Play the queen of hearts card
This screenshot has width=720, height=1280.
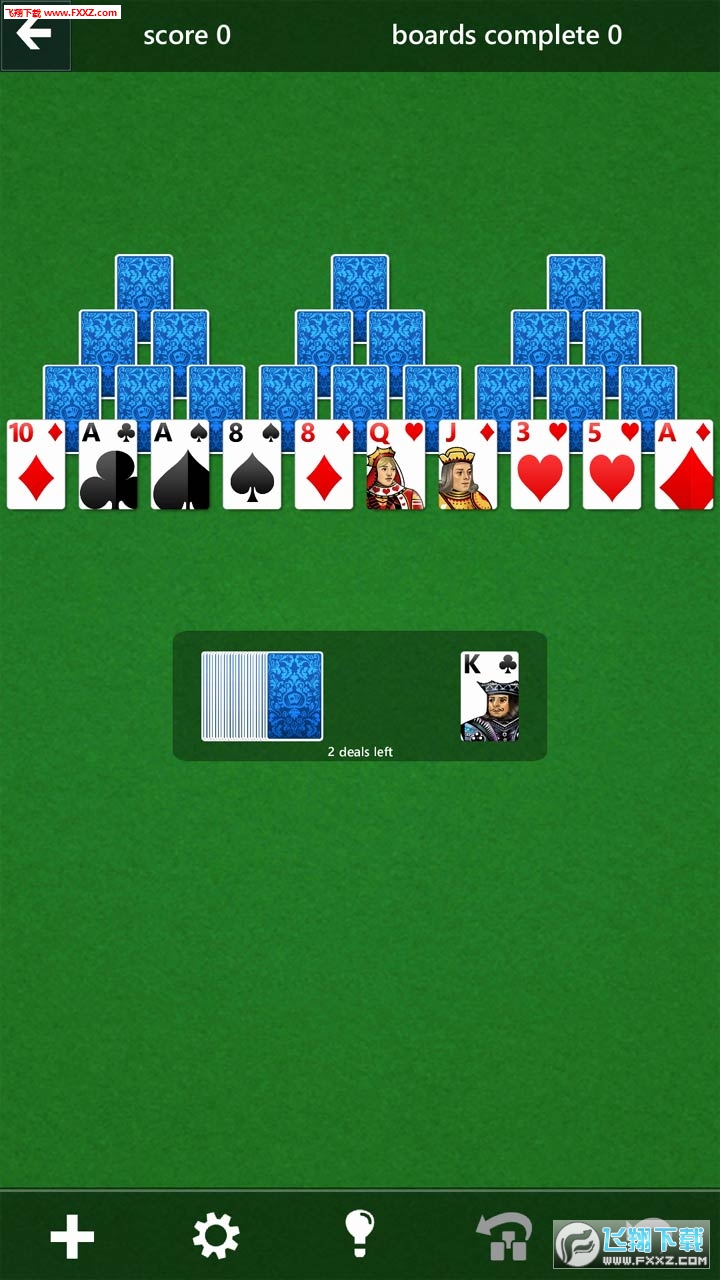396,465
